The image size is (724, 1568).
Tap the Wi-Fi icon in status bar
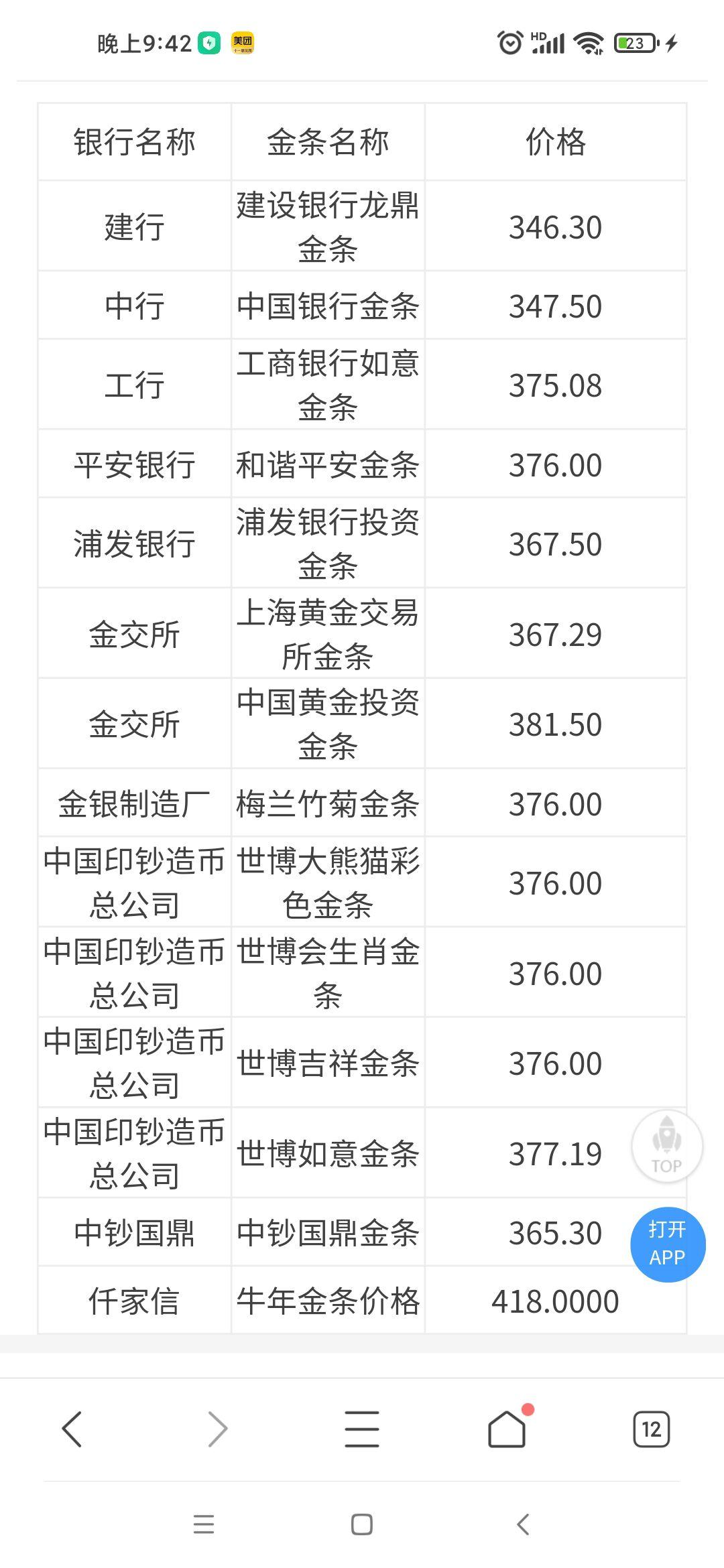pyautogui.click(x=587, y=42)
